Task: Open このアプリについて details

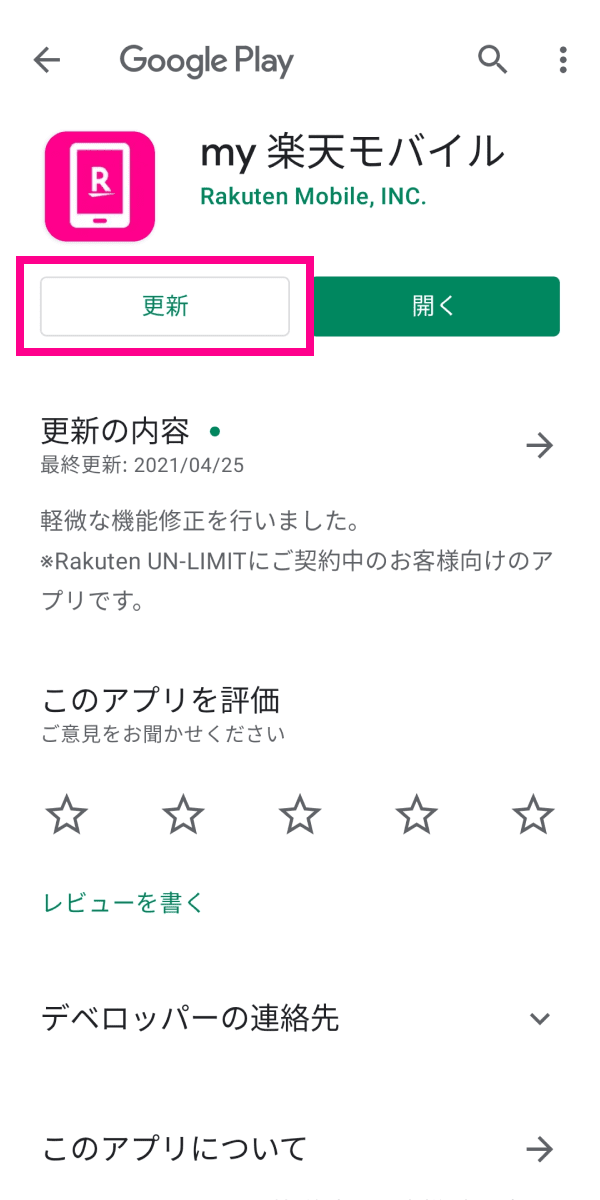Action: (540, 1149)
